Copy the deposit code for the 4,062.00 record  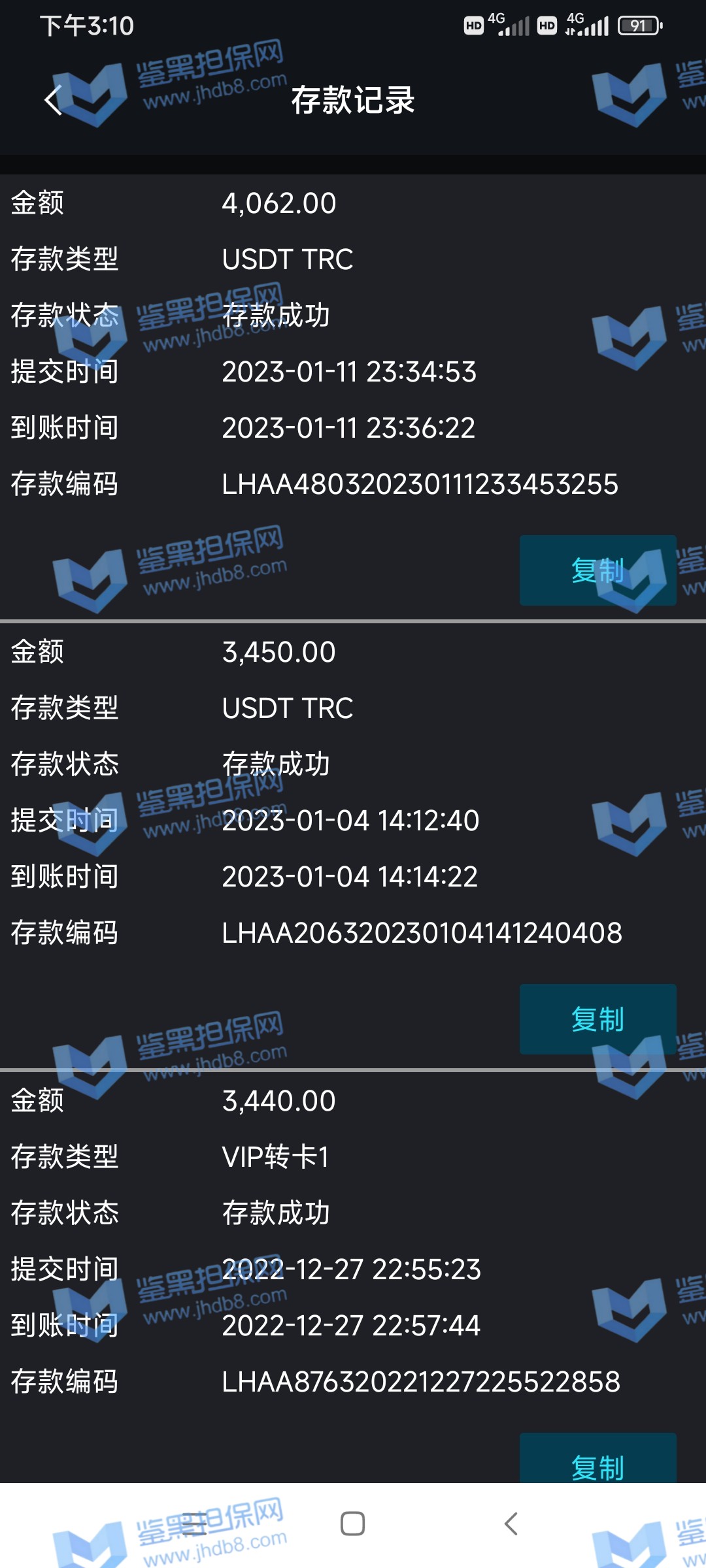[x=597, y=570]
